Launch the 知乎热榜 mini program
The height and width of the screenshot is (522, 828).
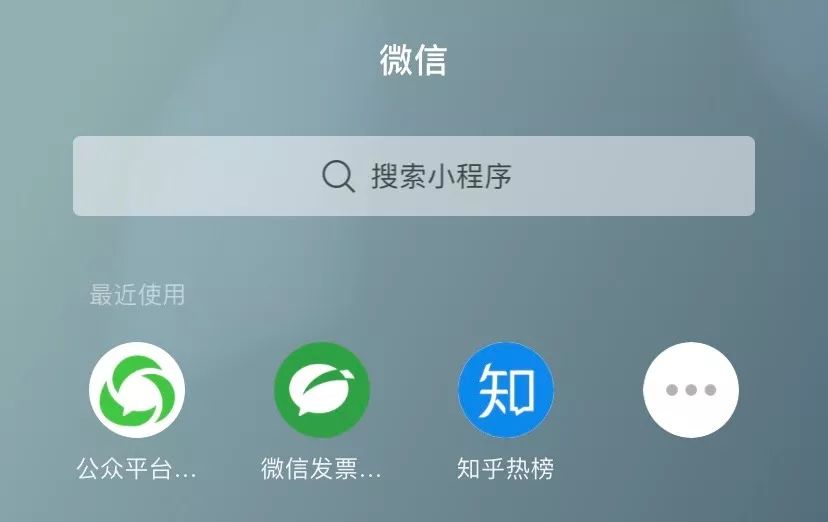[505, 390]
